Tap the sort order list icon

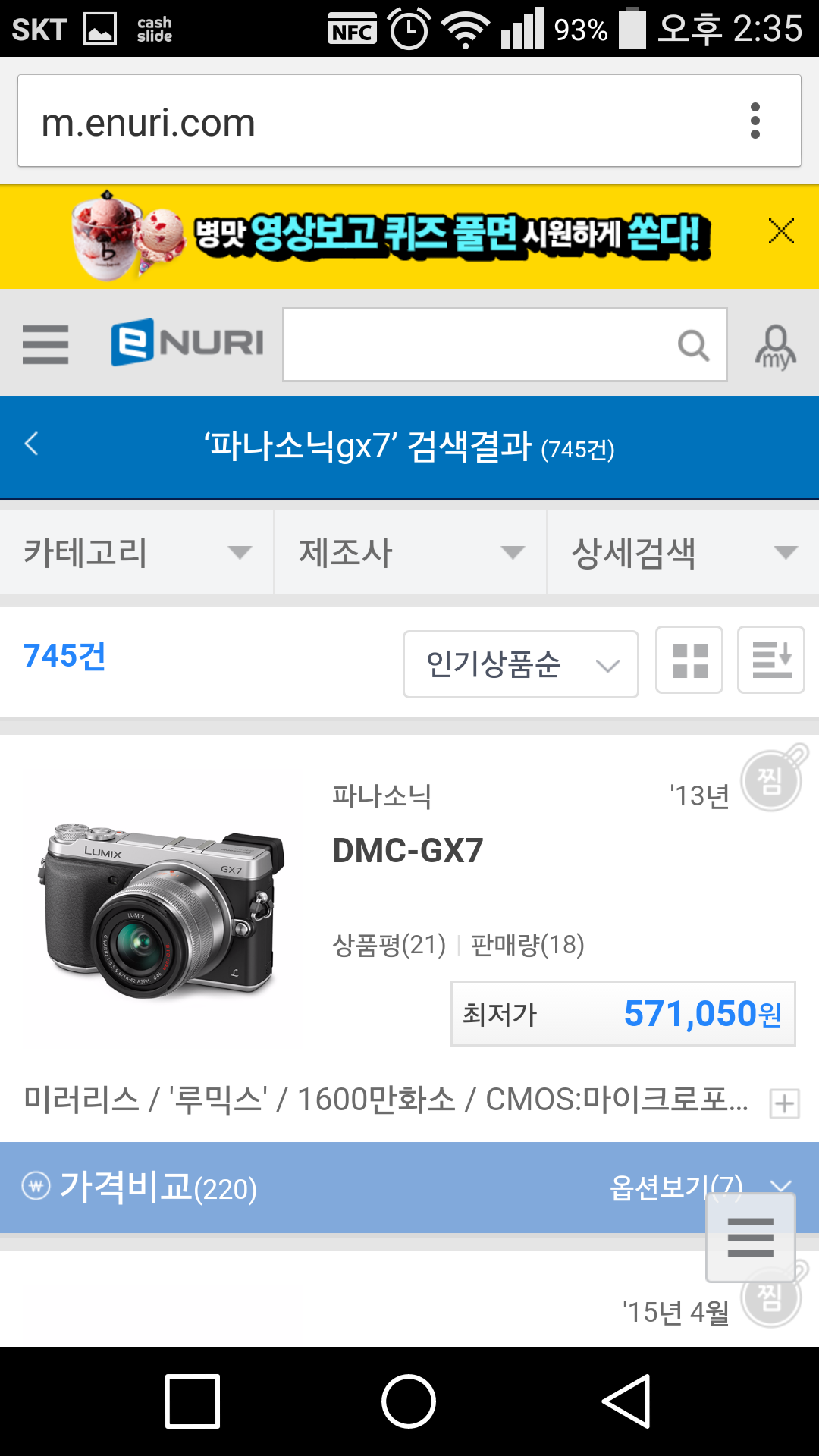point(770,660)
